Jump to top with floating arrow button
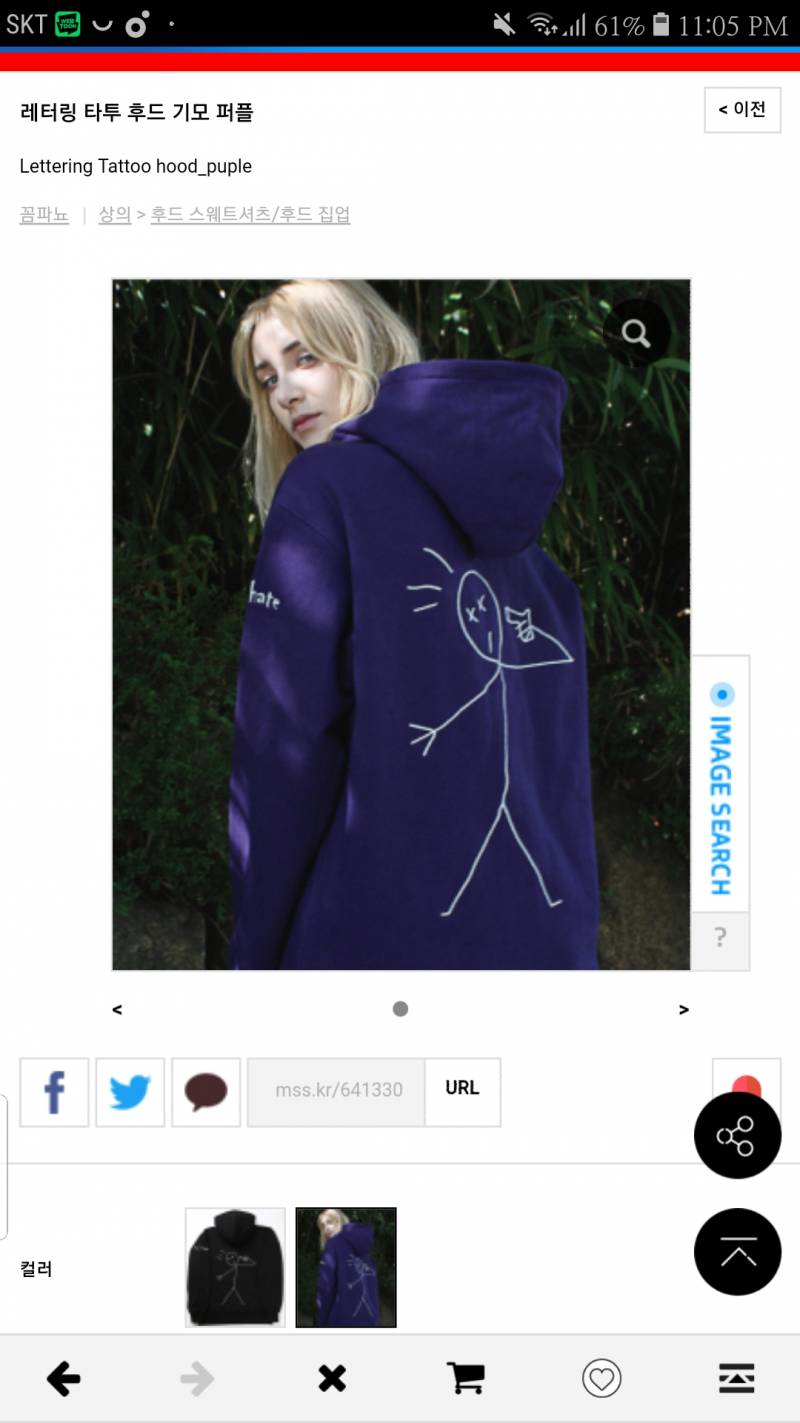The width and height of the screenshot is (800, 1423). pos(737,1251)
